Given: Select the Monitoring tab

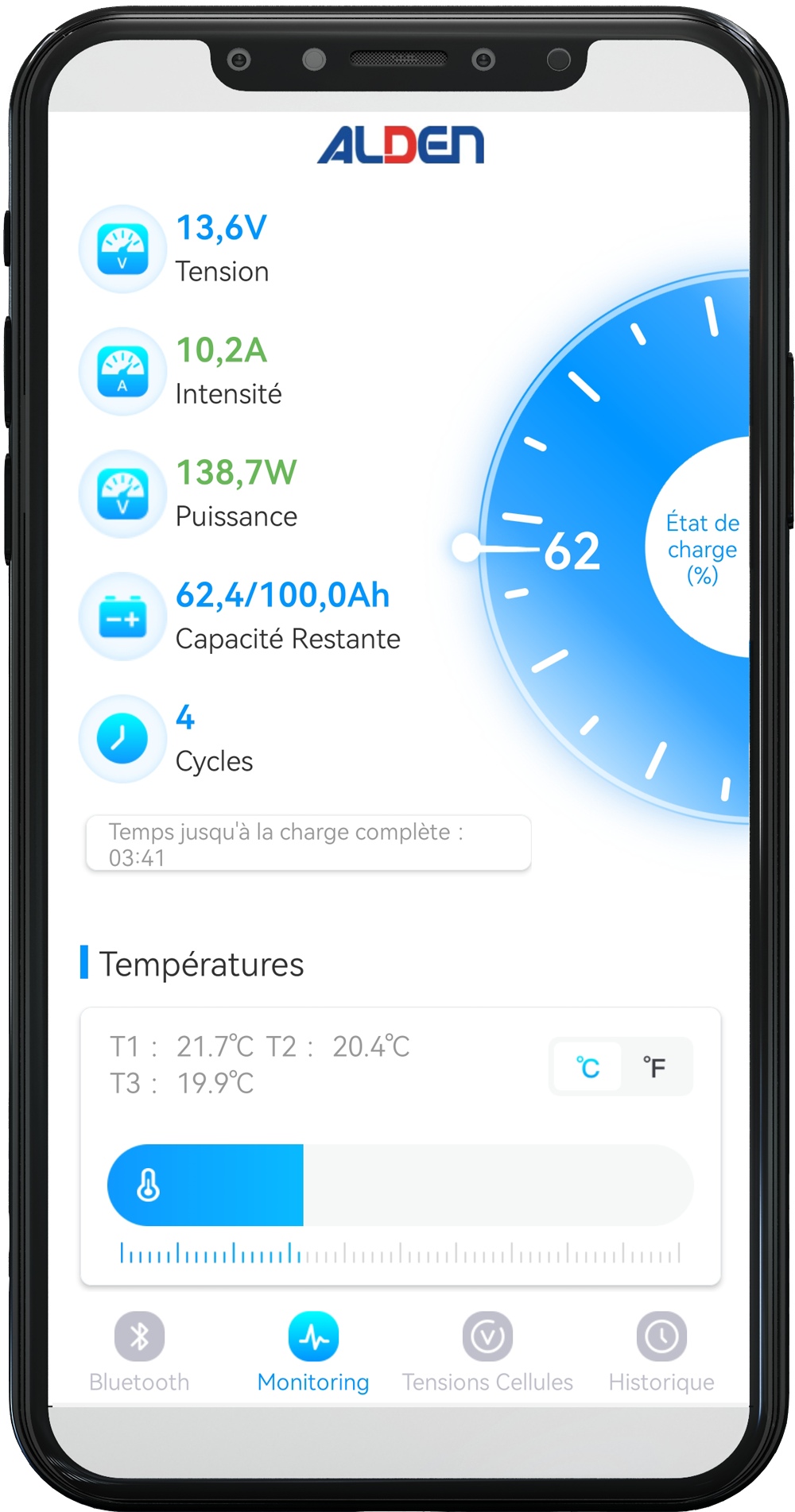Looking at the screenshot, I should [x=313, y=1352].
